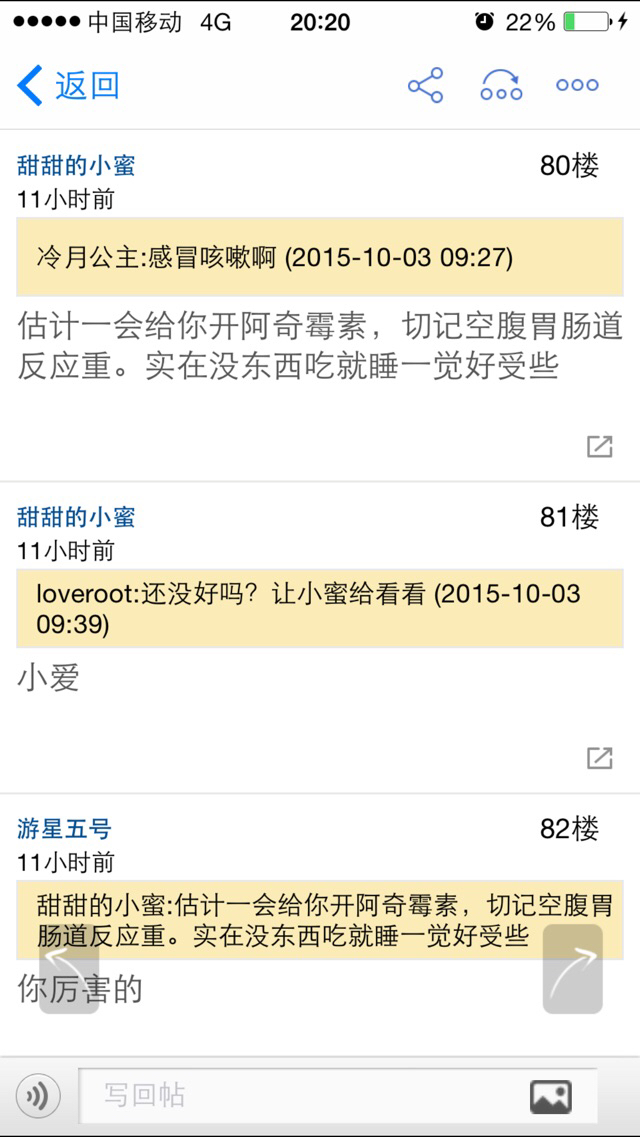
Task: Focus the 写回帖 reply field
Action: (x=338, y=1096)
